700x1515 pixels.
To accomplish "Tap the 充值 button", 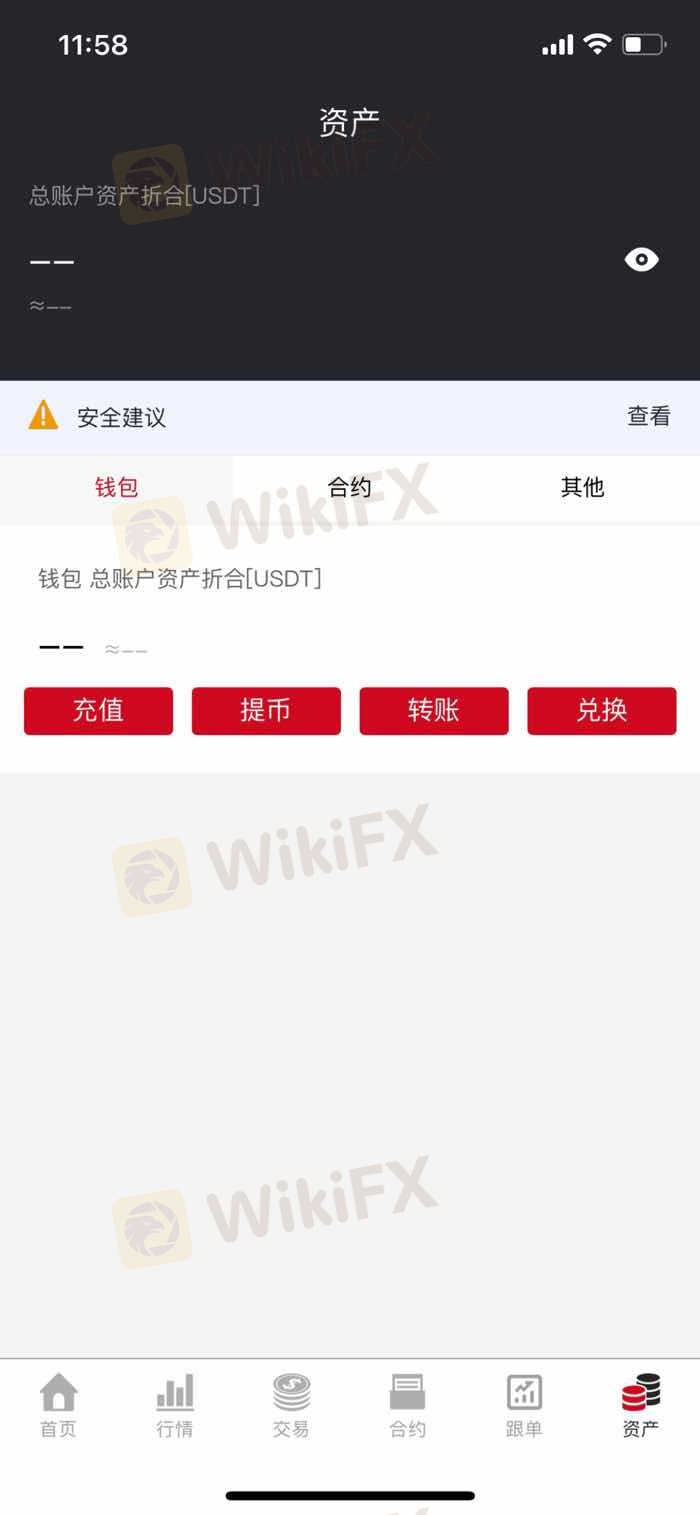I will click(98, 711).
